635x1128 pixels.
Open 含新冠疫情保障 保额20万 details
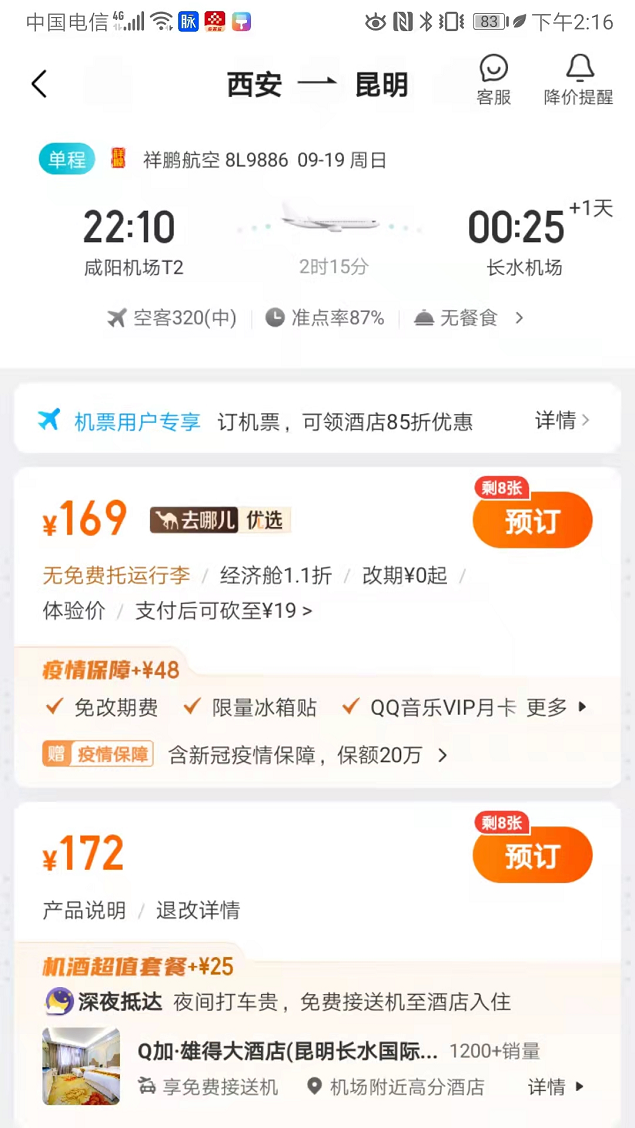tap(307, 755)
